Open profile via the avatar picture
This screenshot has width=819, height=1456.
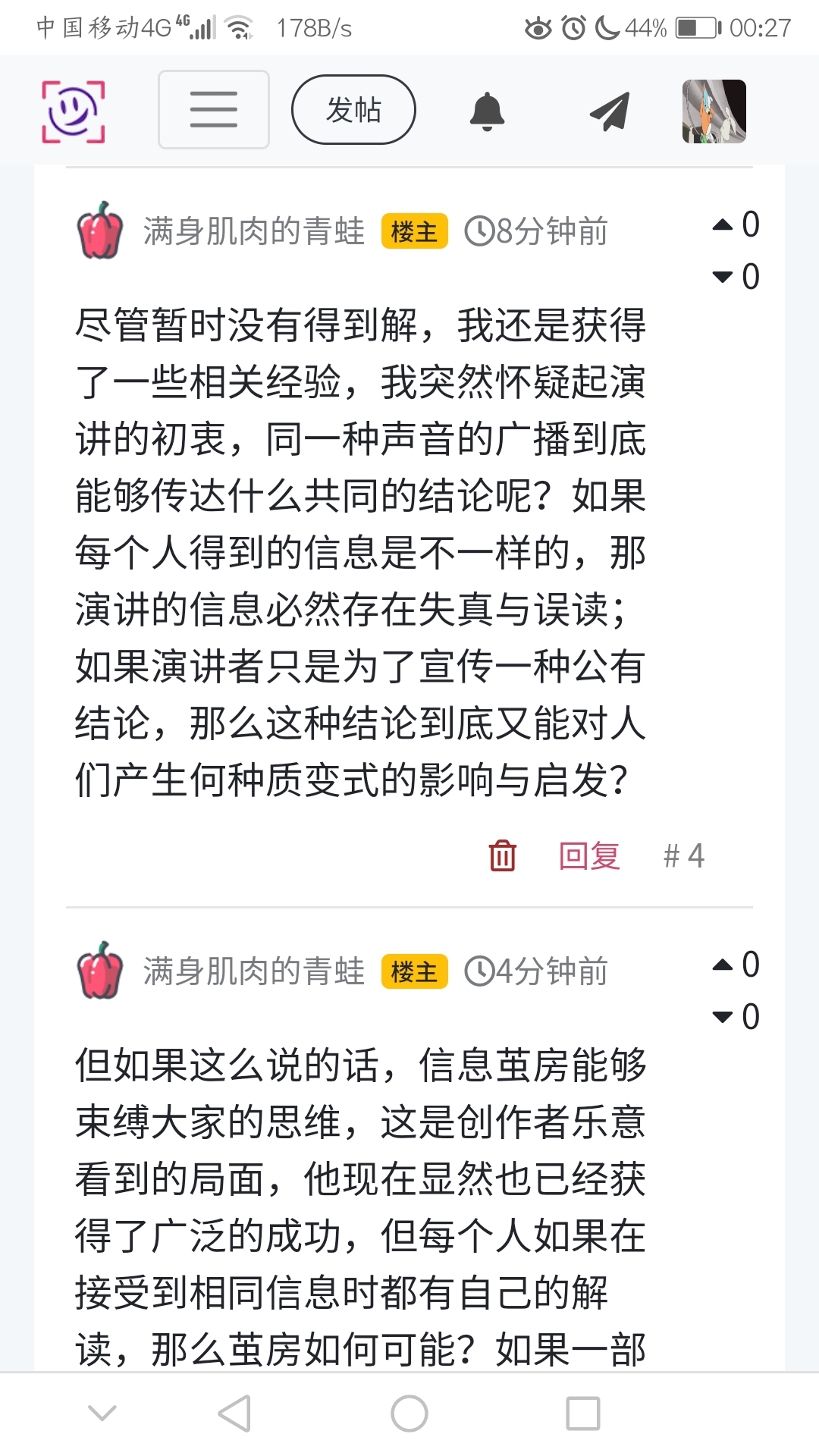point(714,111)
